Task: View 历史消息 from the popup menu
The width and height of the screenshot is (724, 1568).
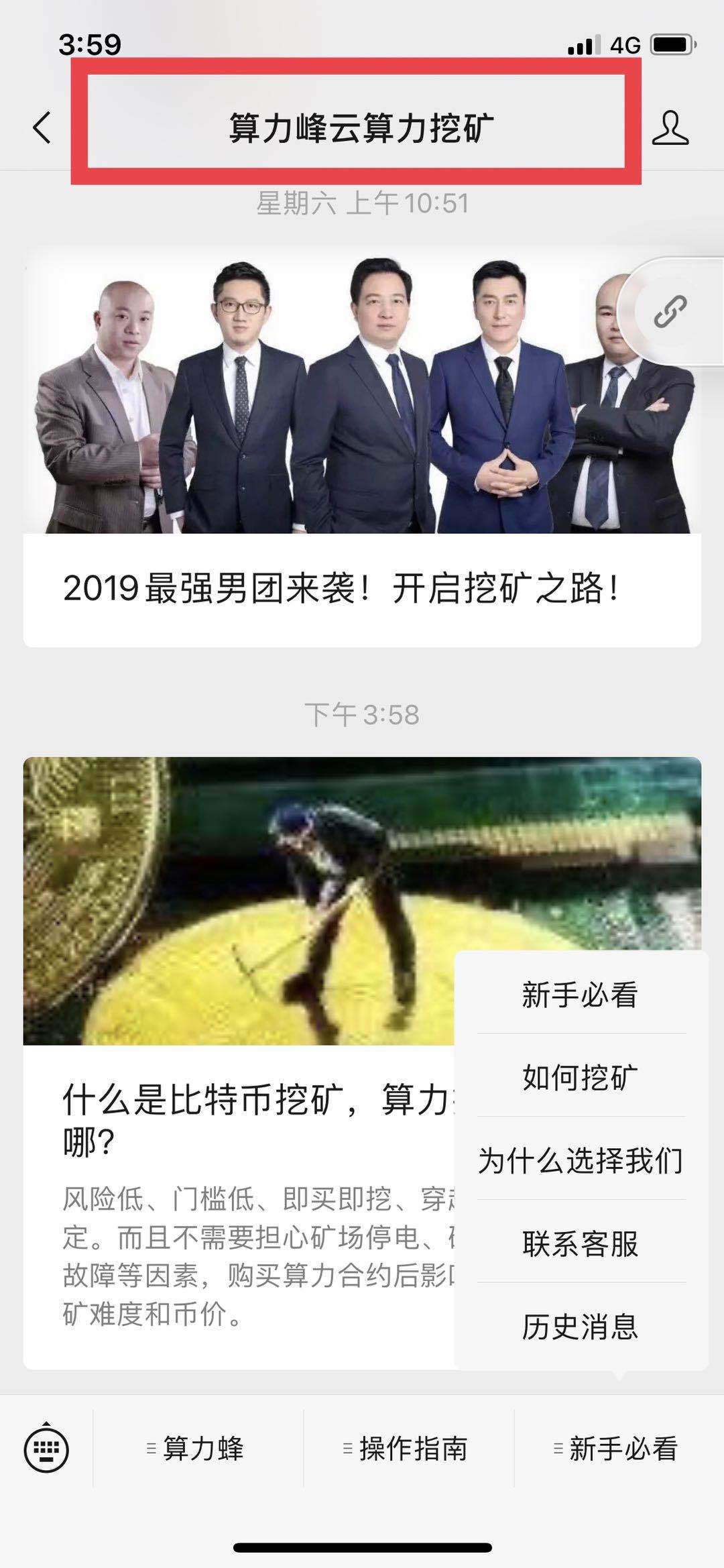Action: 581,1327
